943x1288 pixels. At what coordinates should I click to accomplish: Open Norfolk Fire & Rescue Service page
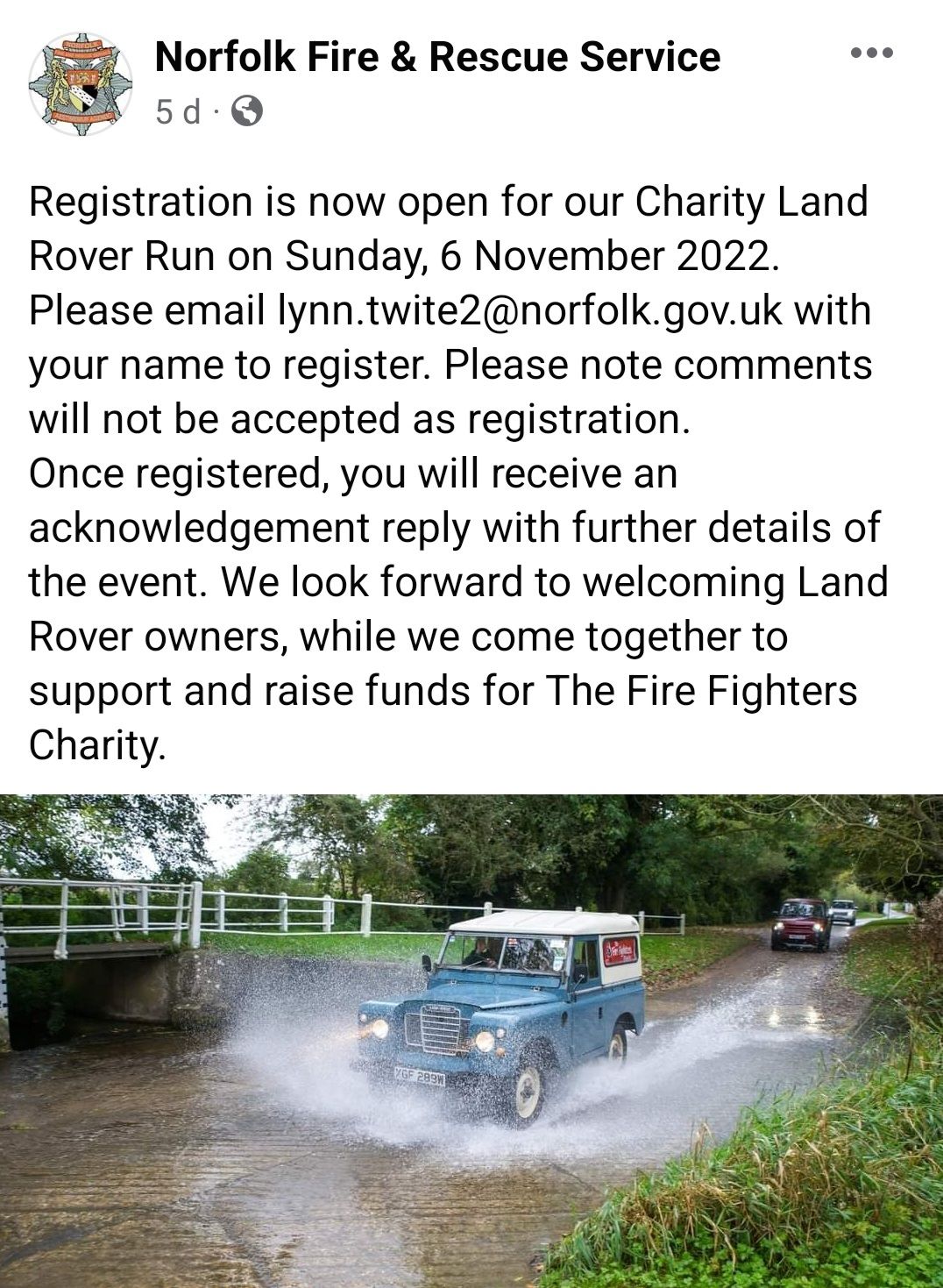(436, 57)
